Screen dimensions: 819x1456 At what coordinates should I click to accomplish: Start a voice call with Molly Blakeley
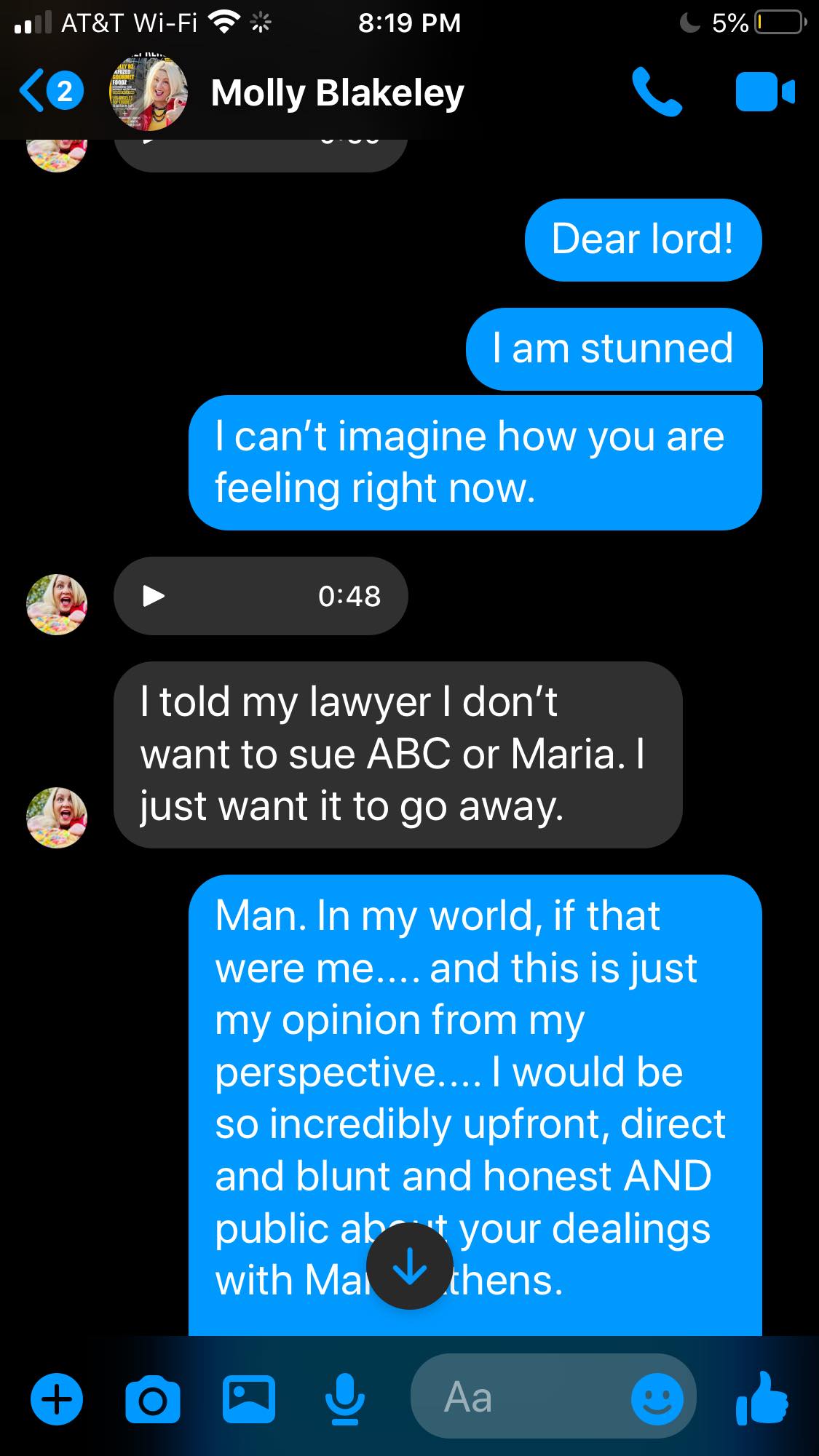[657, 92]
